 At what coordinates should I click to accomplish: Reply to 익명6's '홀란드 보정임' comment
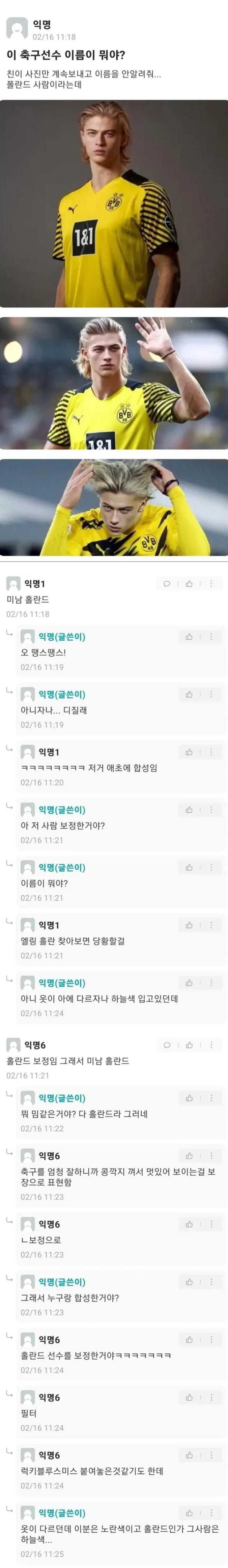pyautogui.click(x=167, y=1045)
